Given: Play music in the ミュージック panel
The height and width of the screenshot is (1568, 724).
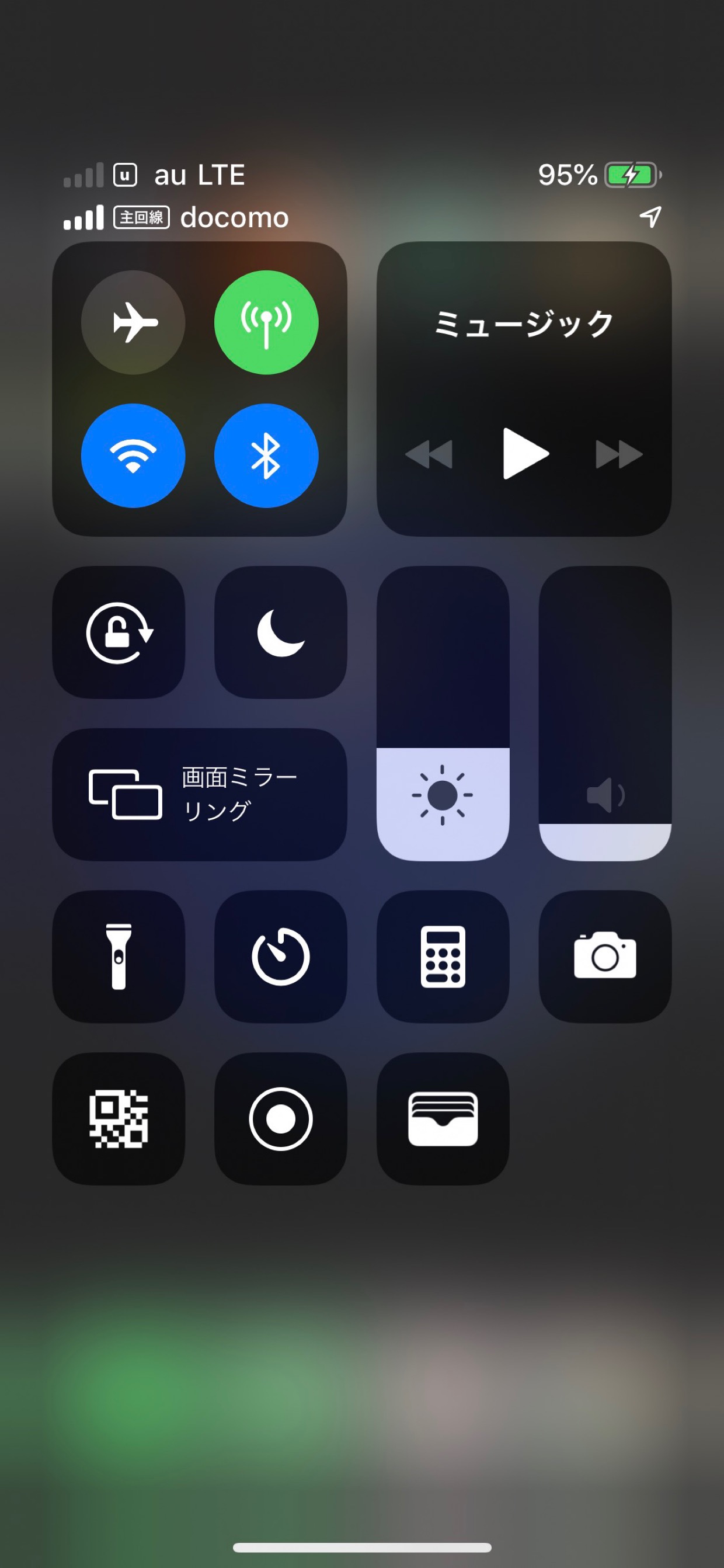Looking at the screenshot, I should tap(524, 454).
